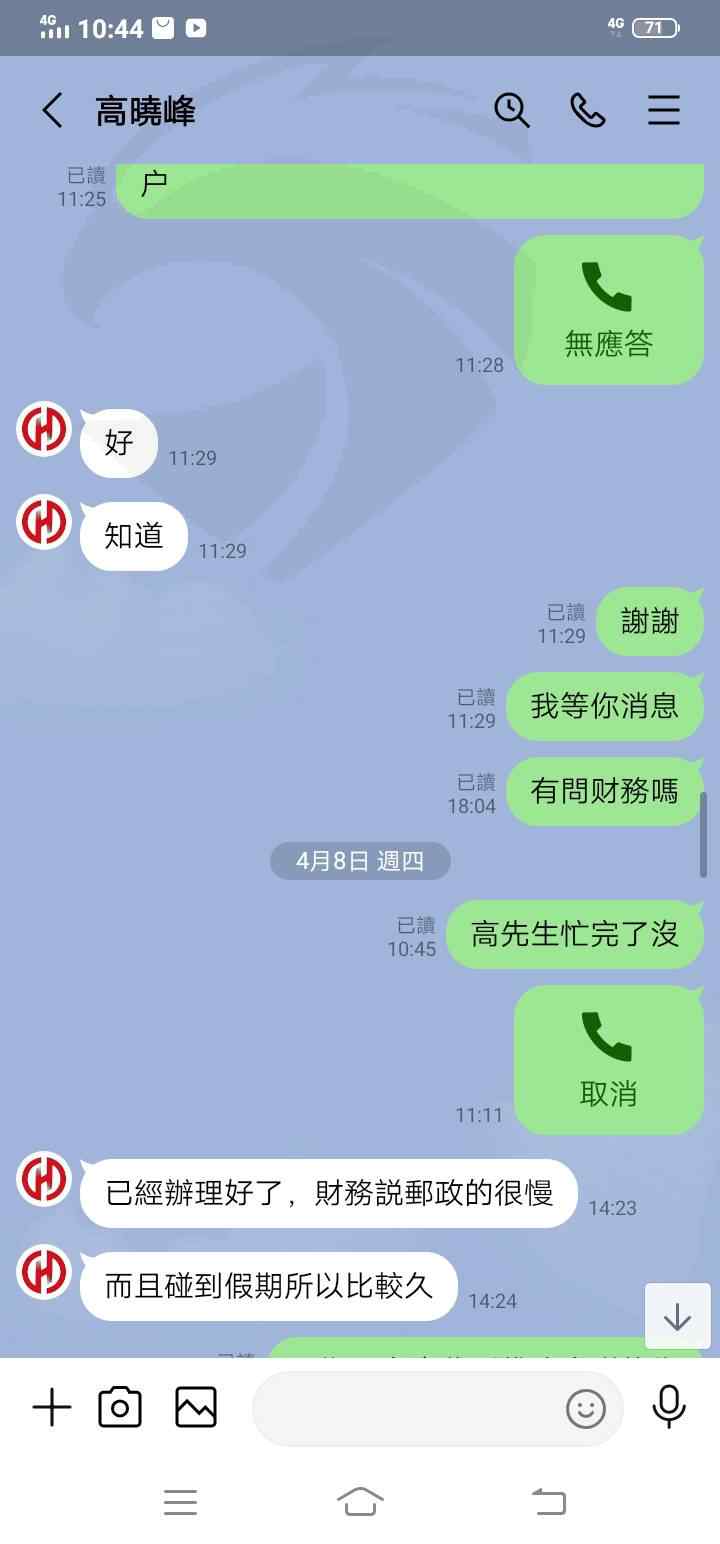Open the chat menu
Viewport: 720px width, 1544px height.
tap(664, 110)
